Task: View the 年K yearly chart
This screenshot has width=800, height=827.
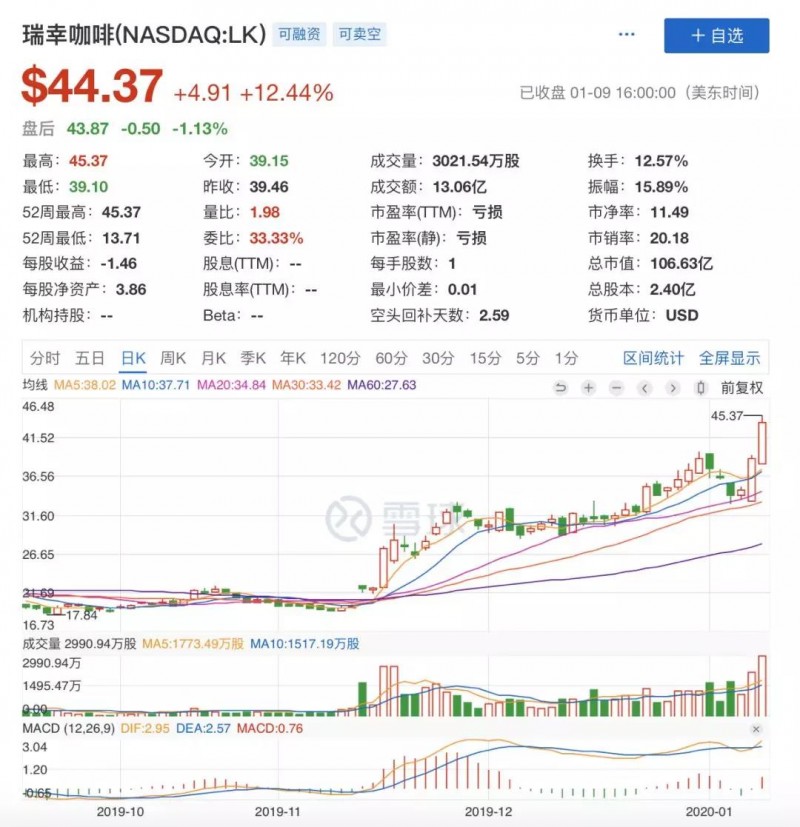Action: (x=293, y=358)
